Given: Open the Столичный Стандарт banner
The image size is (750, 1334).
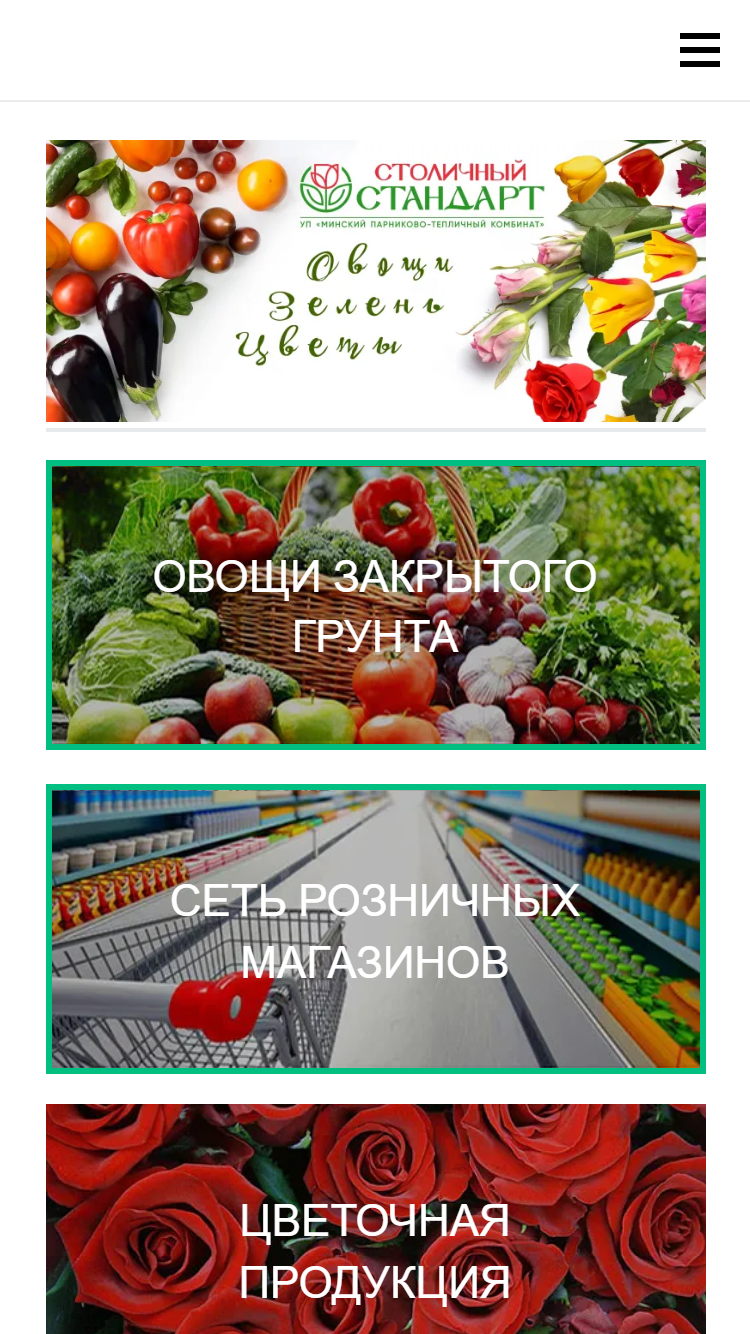Looking at the screenshot, I should pos(376,281).
